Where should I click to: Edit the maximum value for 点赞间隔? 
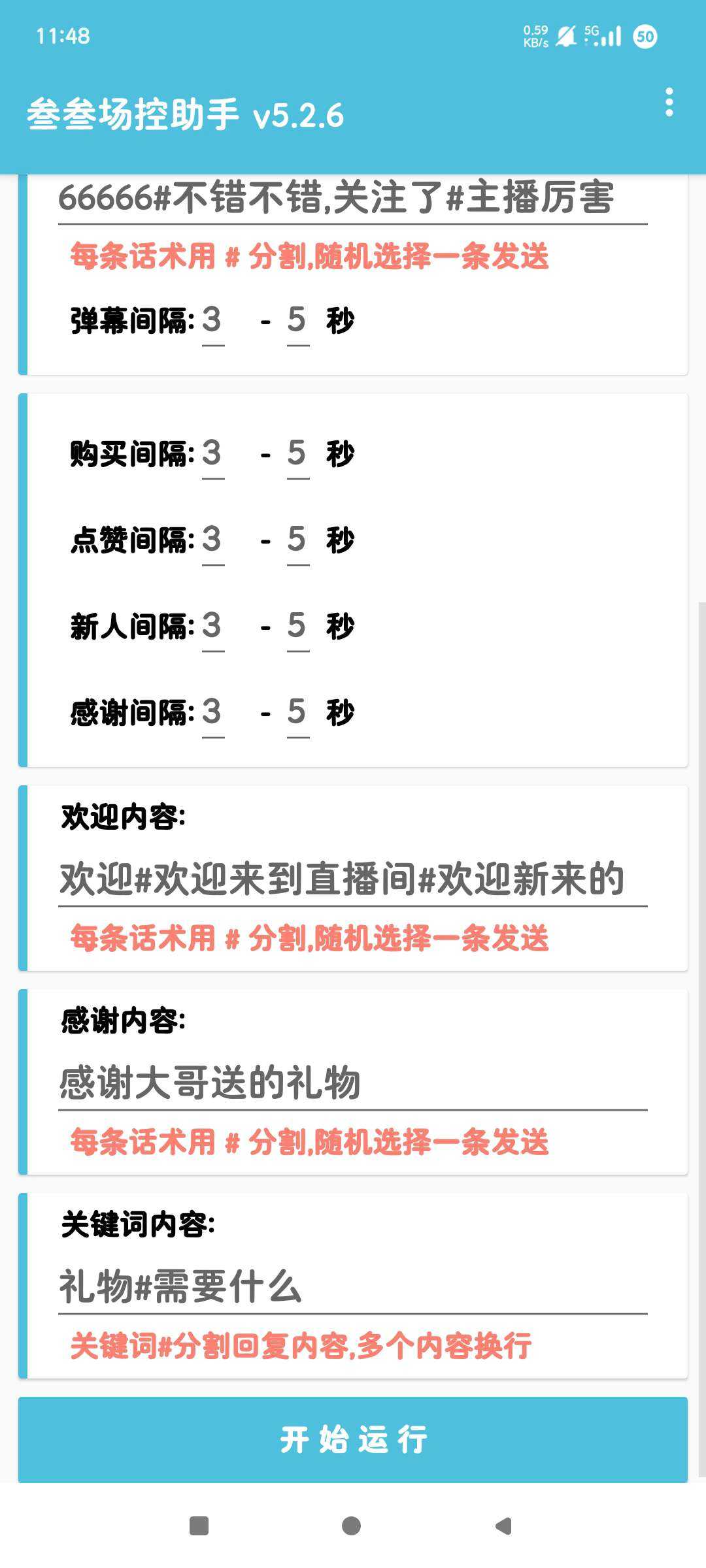298,540
